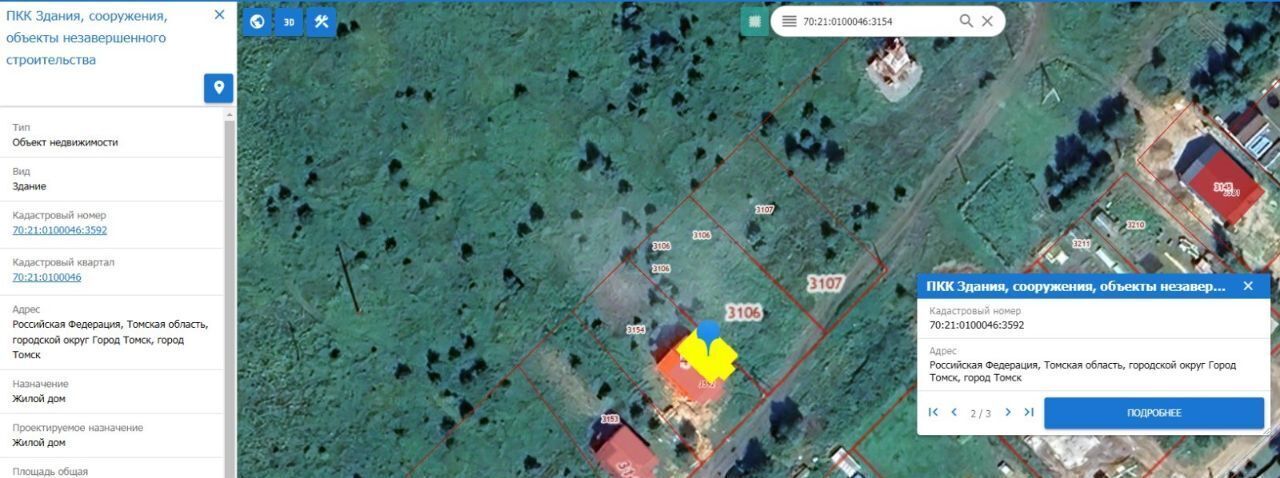Go to next result in popup

1008,412
